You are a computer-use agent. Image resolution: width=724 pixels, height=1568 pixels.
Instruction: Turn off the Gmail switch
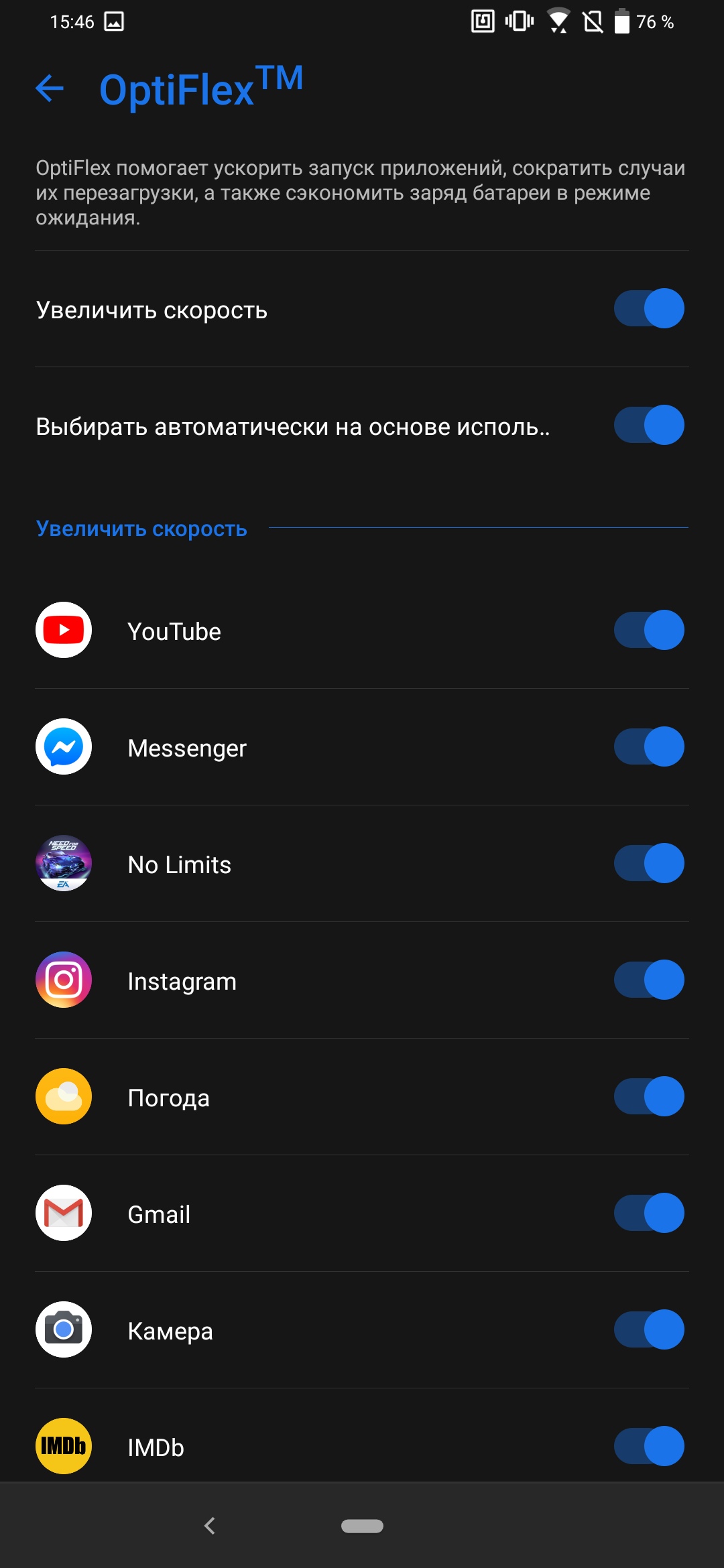649,1213
